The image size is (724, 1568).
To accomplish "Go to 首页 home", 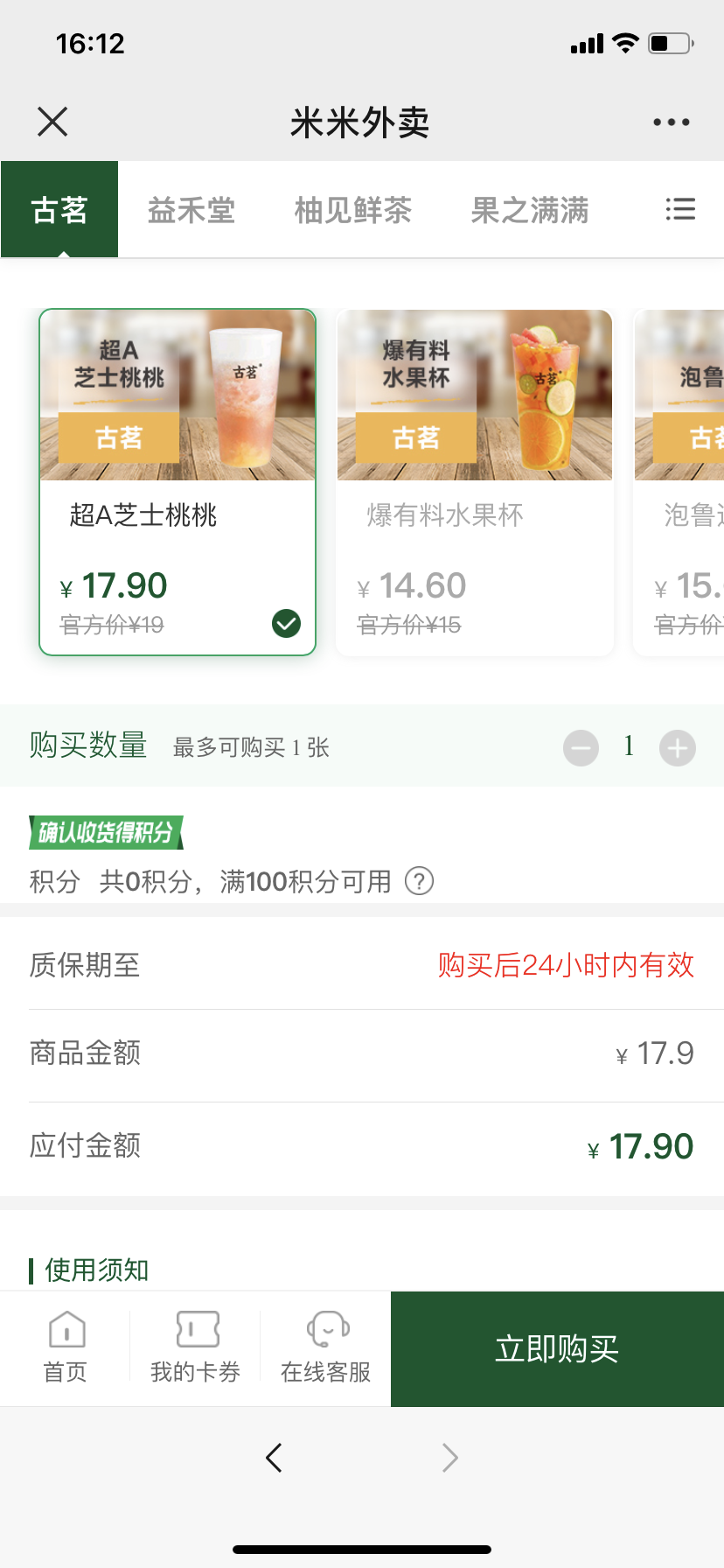I will (x=66, y=1347).
